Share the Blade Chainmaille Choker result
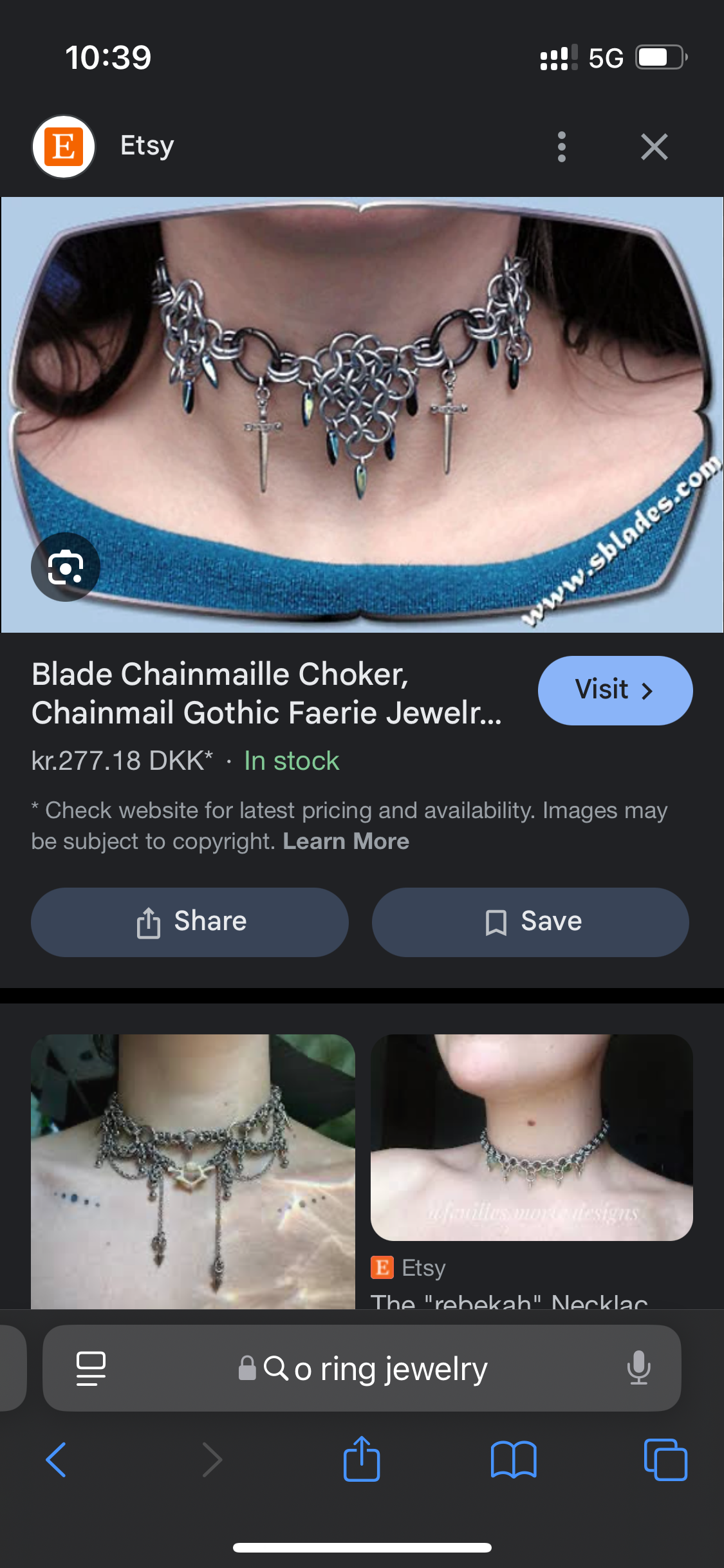The height and width of the screenshot is (1568, 724). pos(190,922)
